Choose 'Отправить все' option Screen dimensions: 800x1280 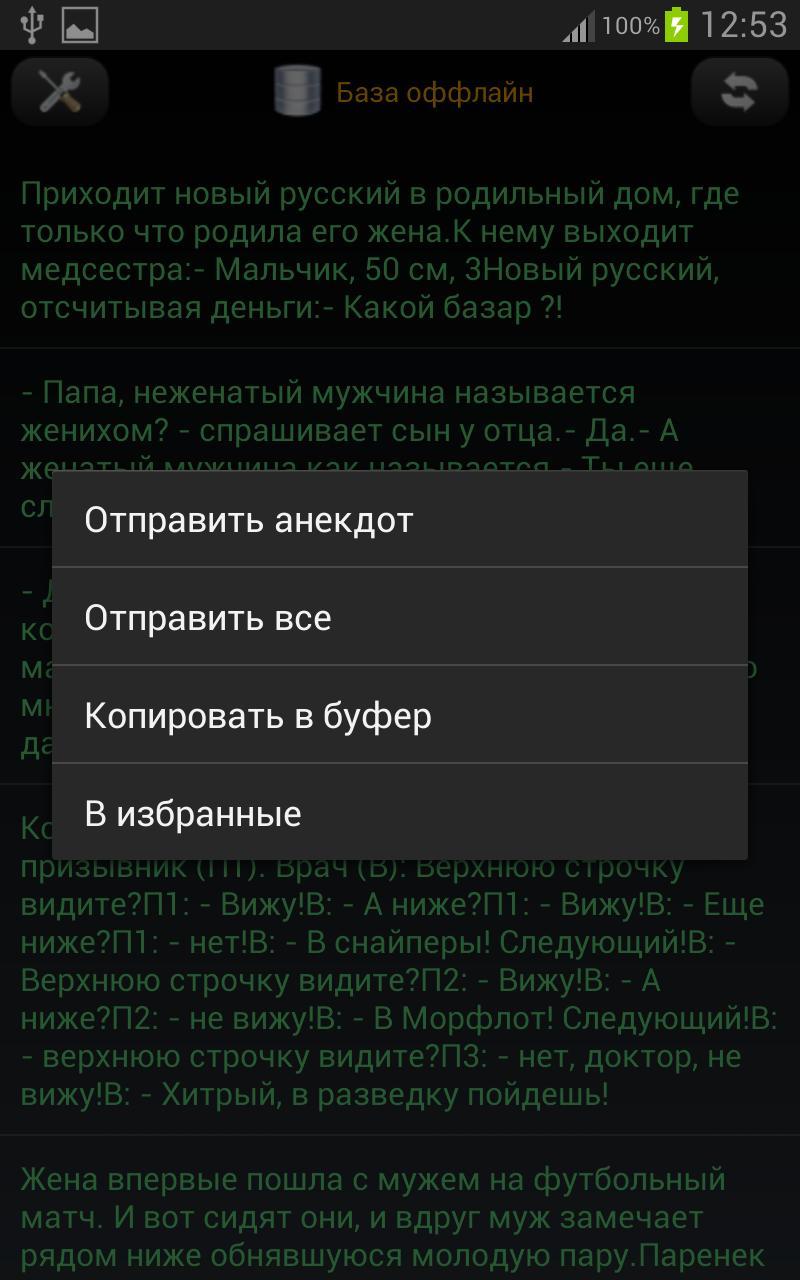tap(400, 617)
